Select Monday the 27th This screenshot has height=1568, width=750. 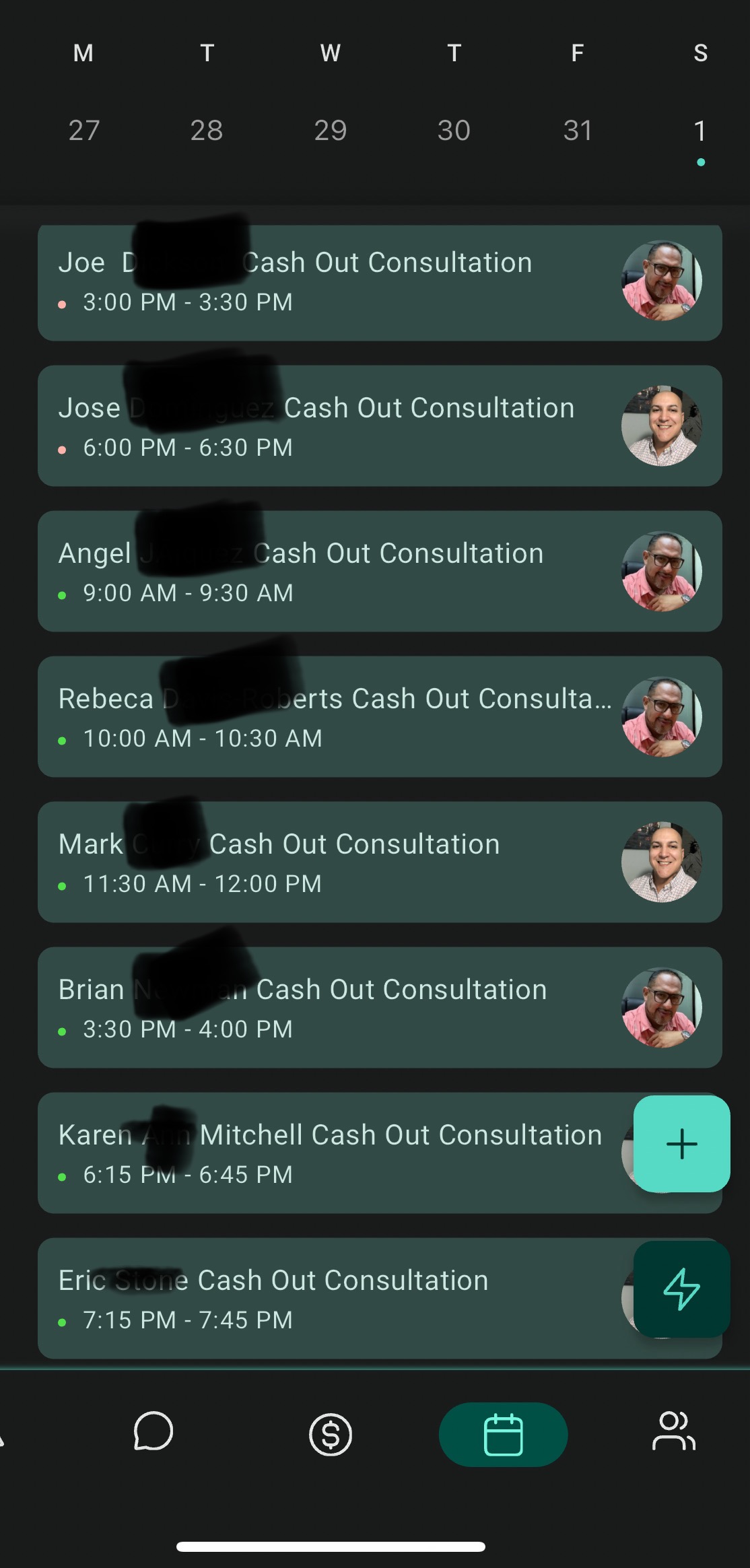(83, 130)
